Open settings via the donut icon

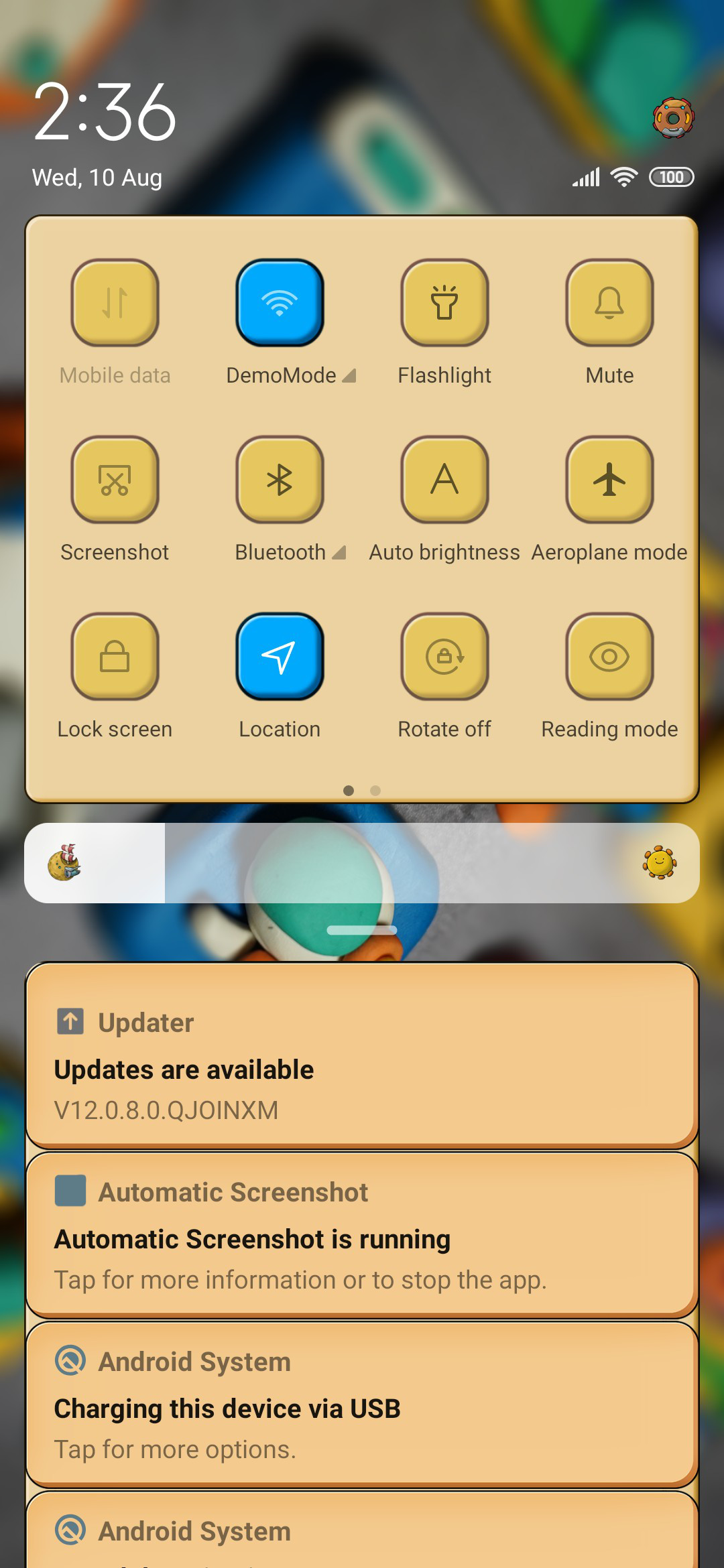(x=673, y=118)
